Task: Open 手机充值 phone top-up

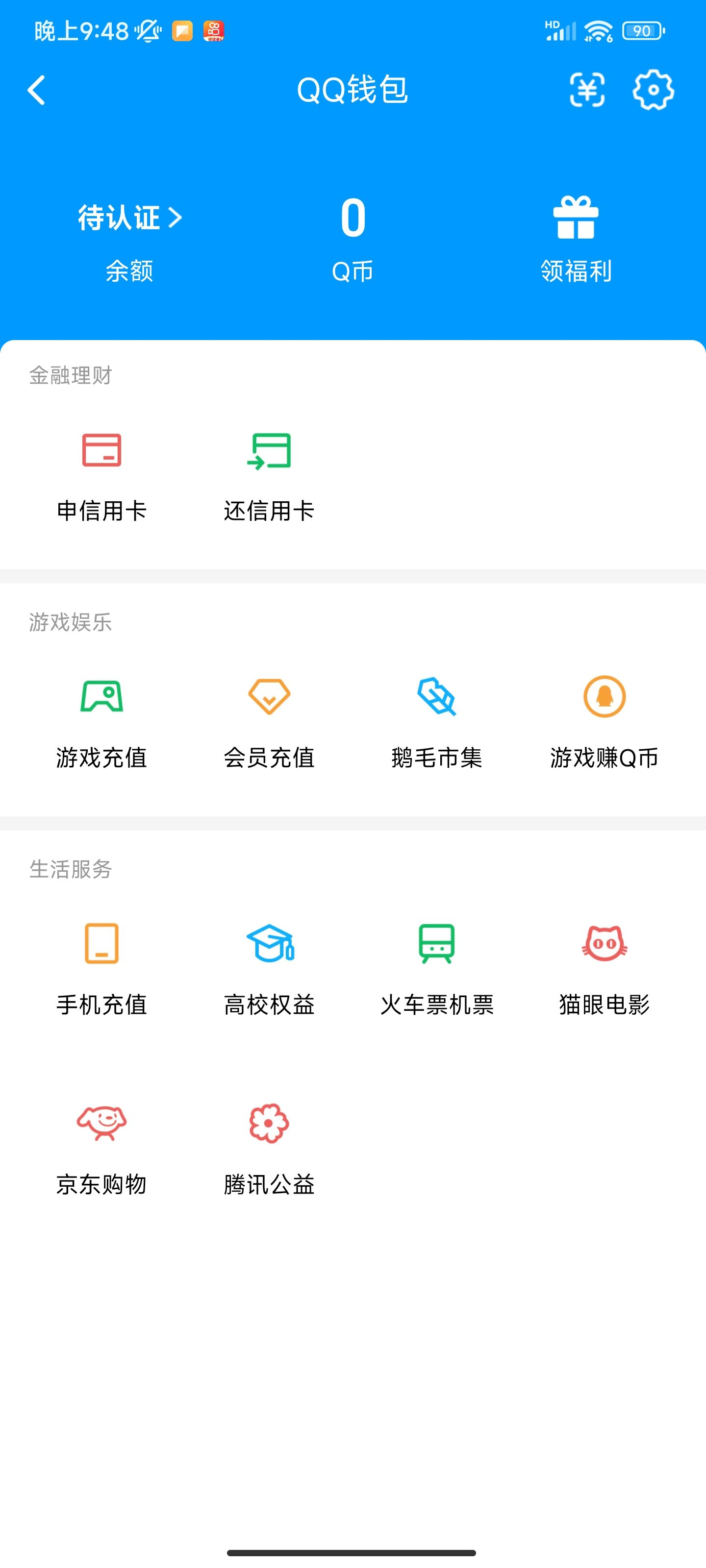Action: pos(101,968)
